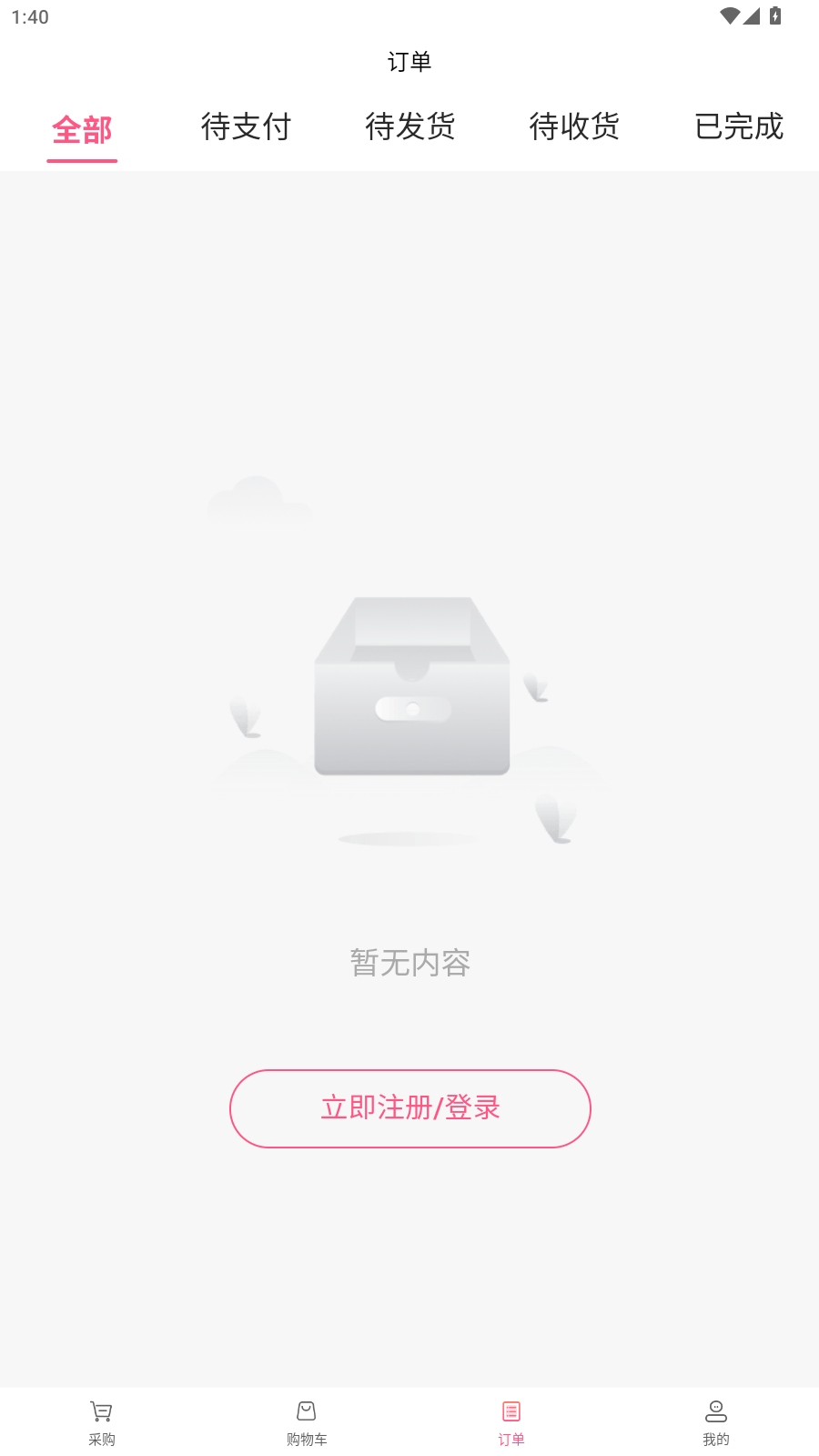The width and height of the screenshot is (819, 1456).
Task: Tap 订单 in bottom navigation
Action: [x=511, y=1423]
